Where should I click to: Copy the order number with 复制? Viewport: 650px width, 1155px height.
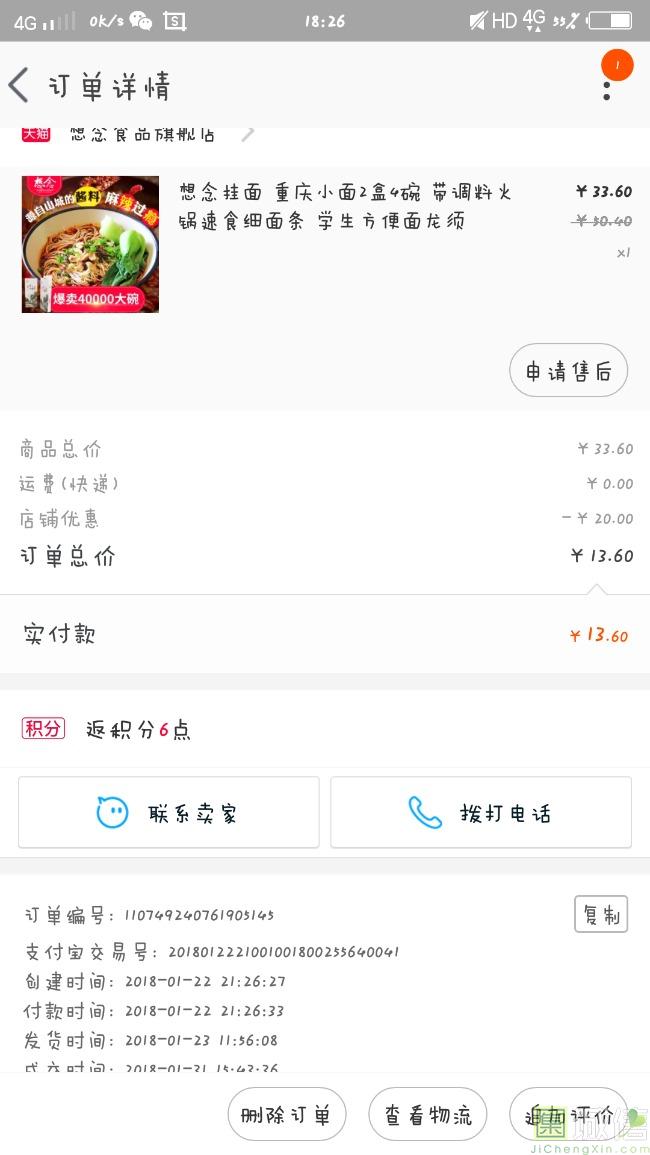600,914
